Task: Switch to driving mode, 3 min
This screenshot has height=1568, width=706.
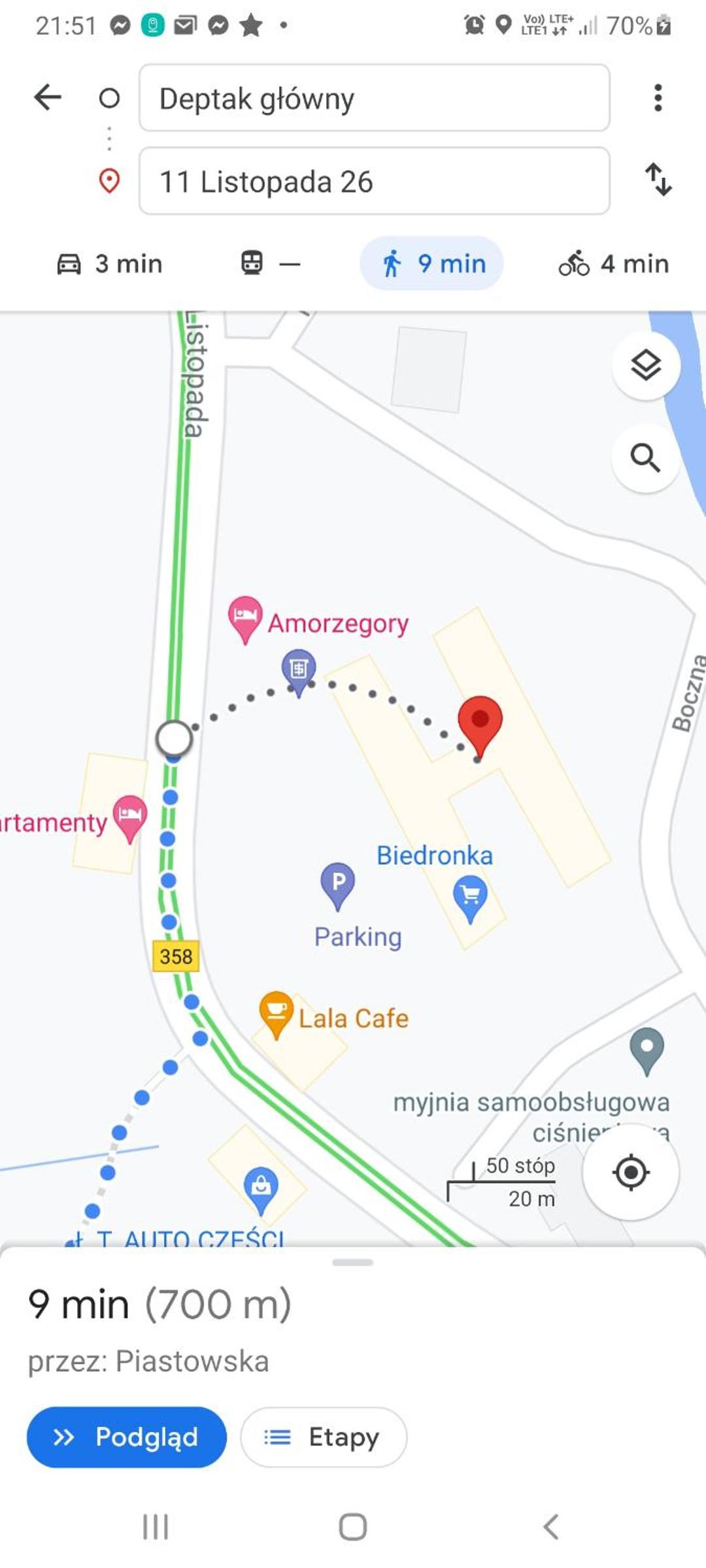Action: 110,264
